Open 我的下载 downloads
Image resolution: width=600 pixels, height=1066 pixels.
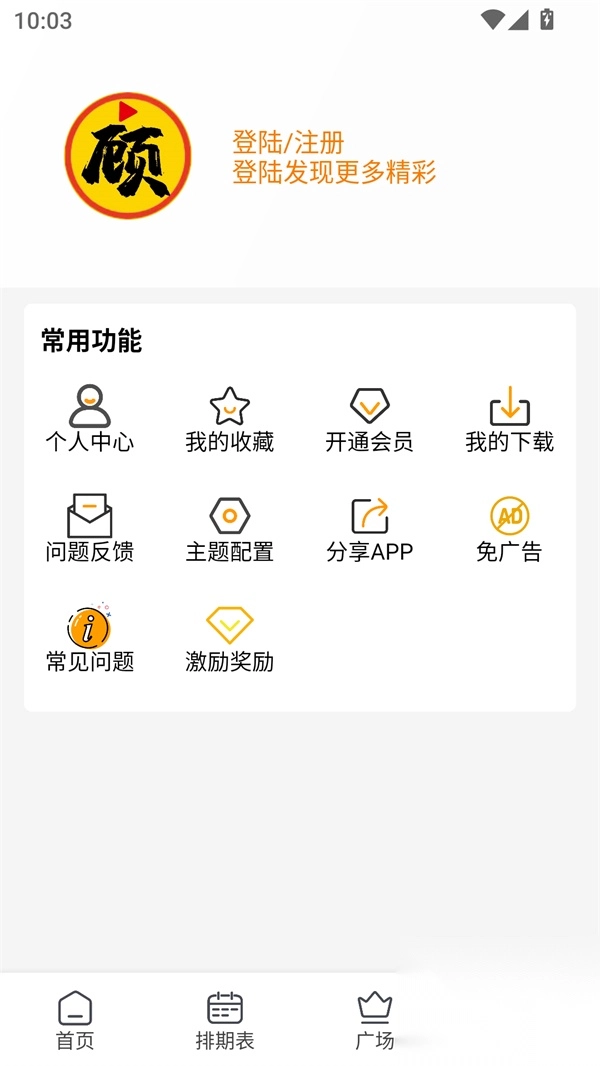pos(509,418)
